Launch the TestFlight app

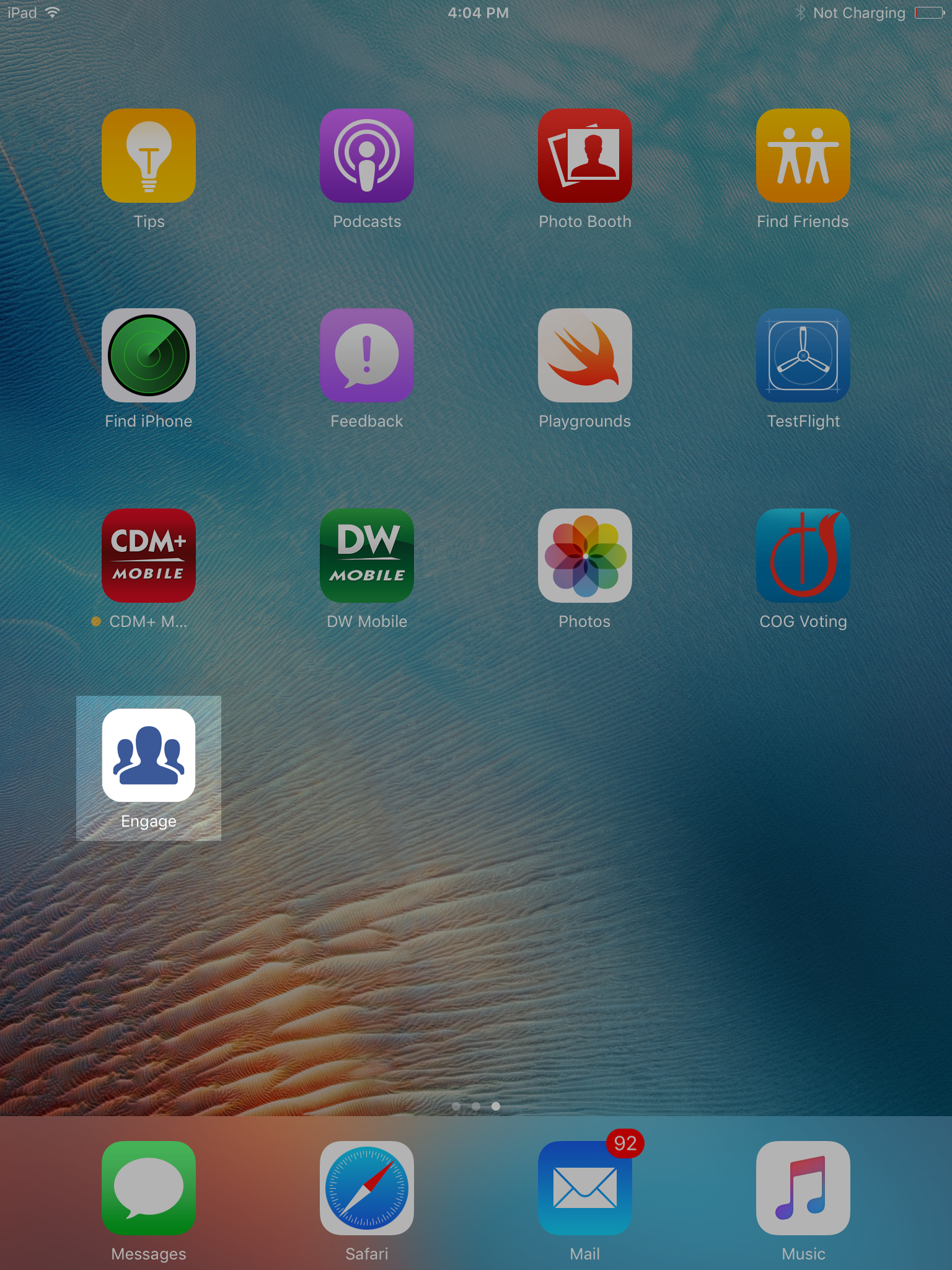pyautogui.click(x=803, y=355)
